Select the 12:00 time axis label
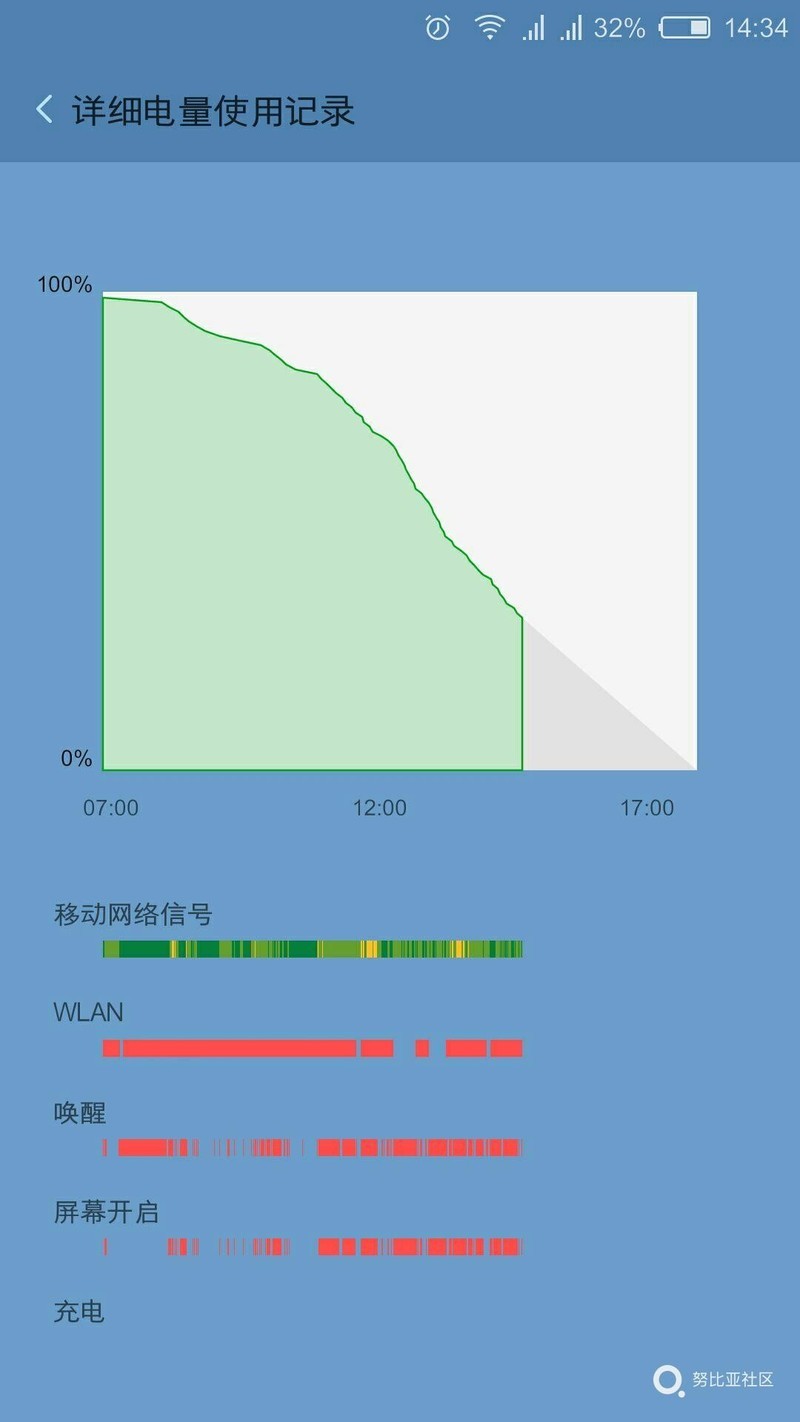This screenshot has height=1422, width=800. tap(380, 808)
